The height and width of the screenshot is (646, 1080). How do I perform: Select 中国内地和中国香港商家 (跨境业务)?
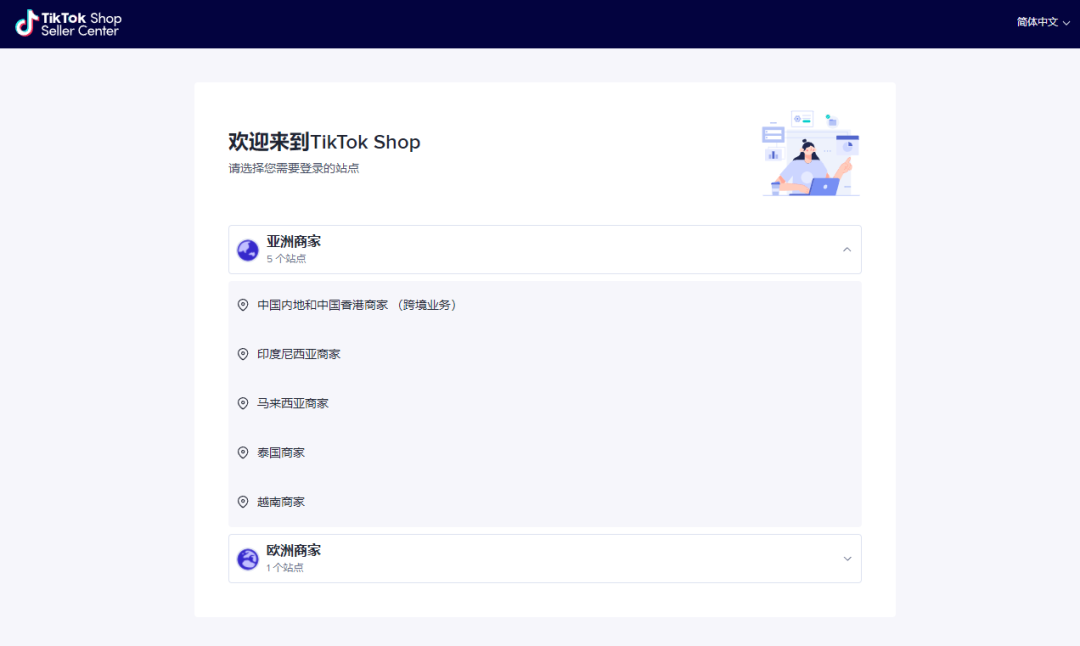(356, 305)
